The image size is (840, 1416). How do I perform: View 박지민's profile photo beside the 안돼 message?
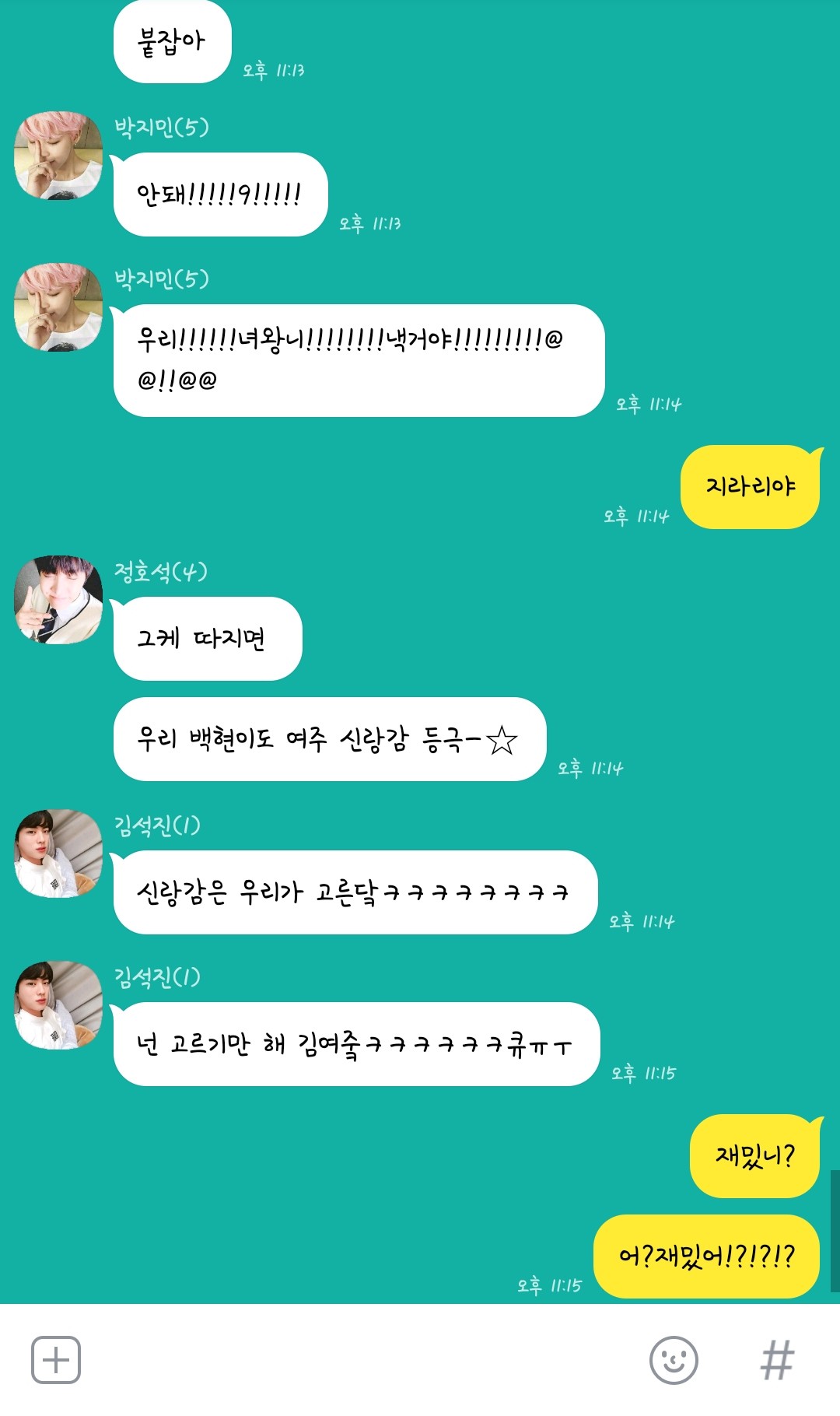point(58,155)
